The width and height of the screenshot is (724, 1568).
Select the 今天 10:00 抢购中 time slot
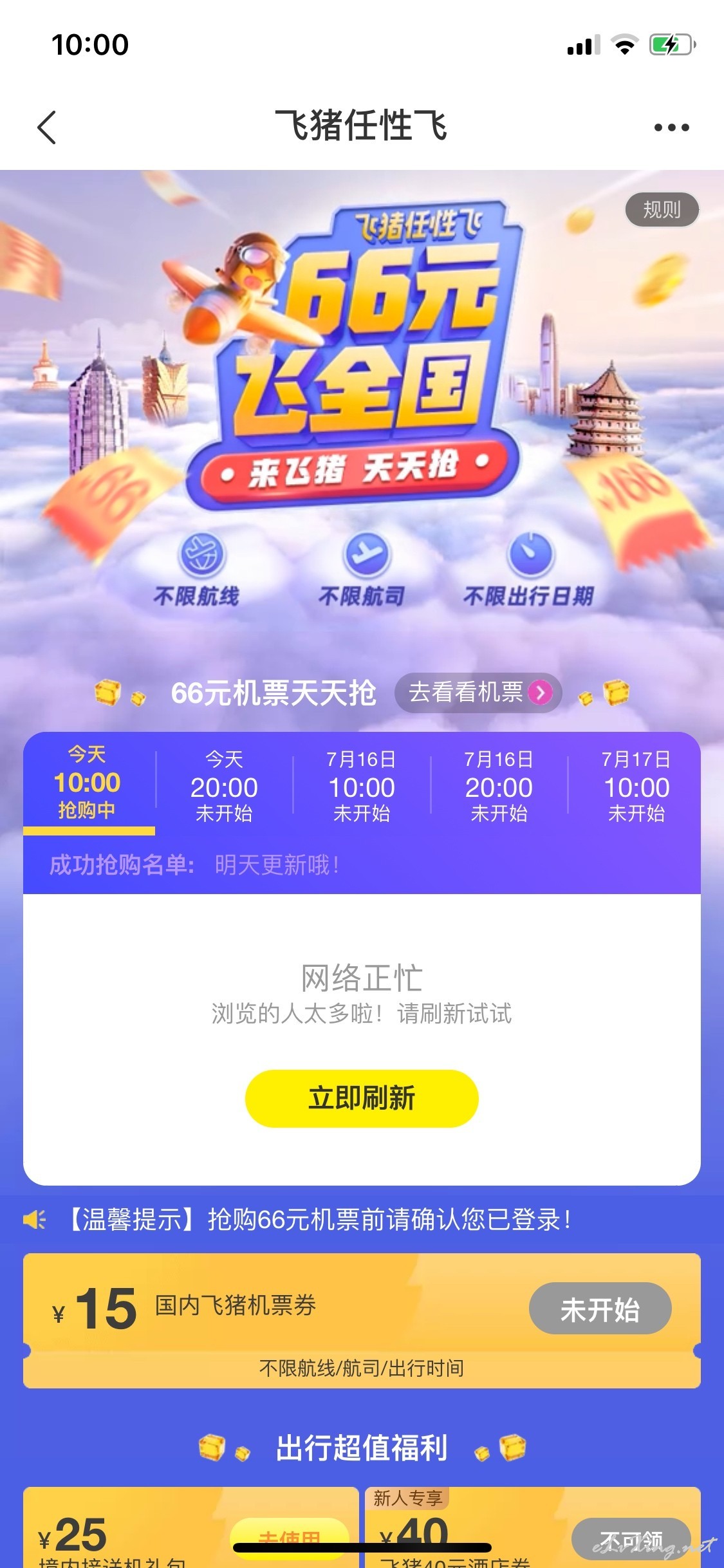click(88, 783)
